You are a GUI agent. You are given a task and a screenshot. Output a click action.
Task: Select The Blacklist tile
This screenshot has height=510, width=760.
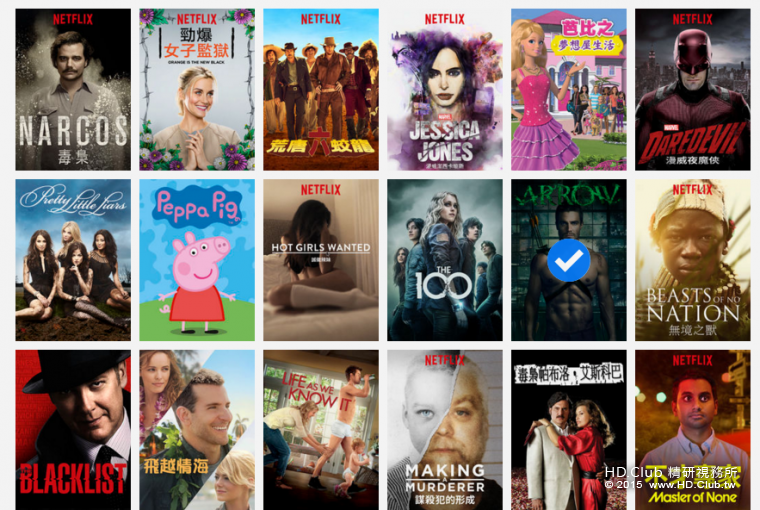pos(73,430)
